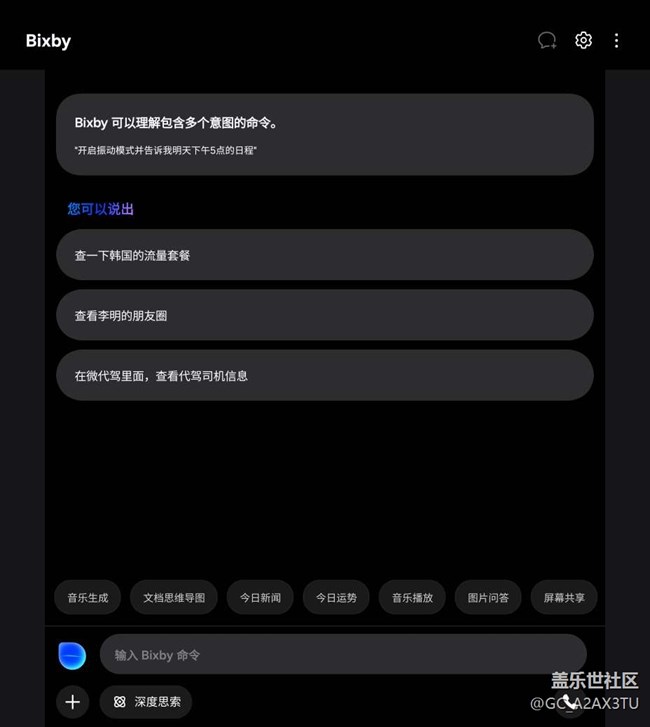
Task: Open Bixby settings gear
Action: [x=583, y=41]
